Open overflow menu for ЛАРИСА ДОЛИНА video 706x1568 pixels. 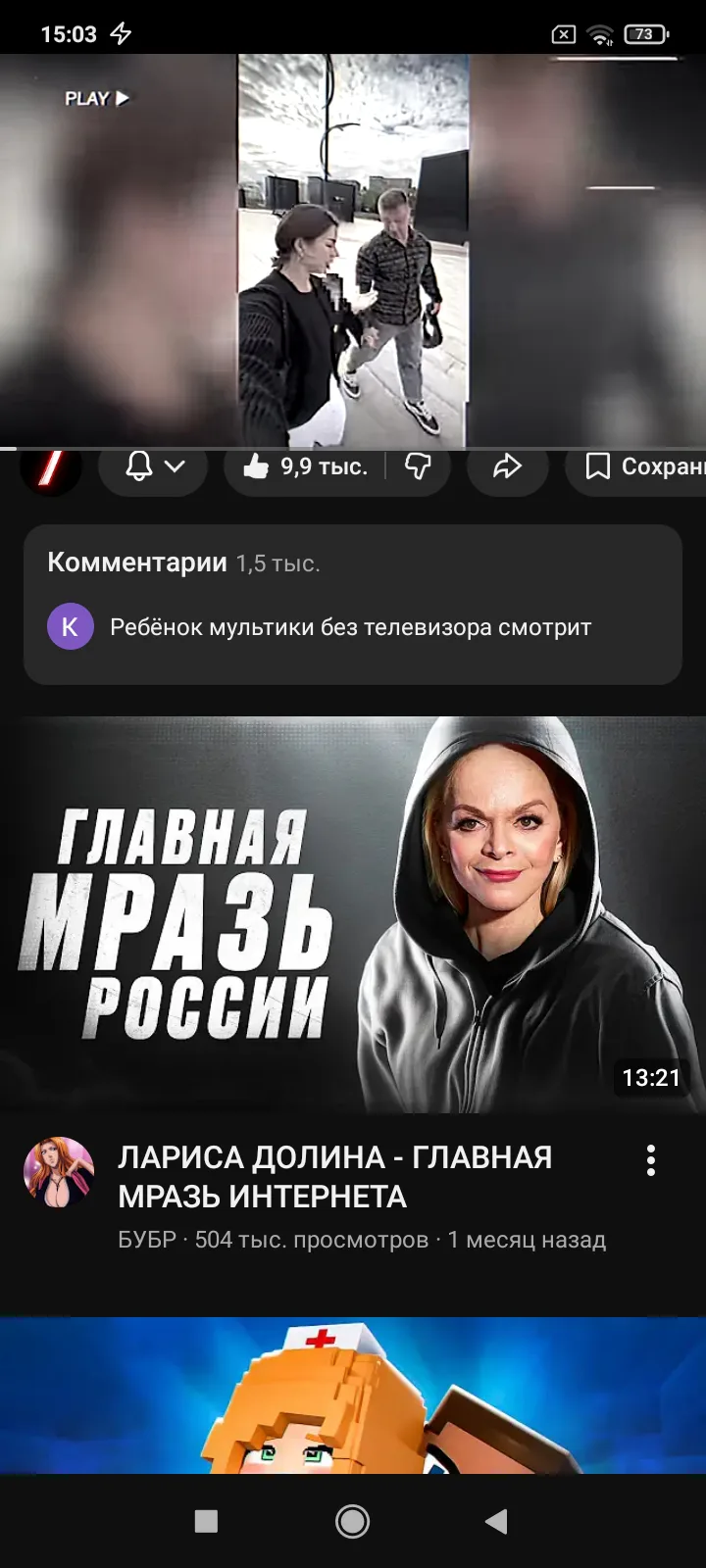tap(651, 1160)
